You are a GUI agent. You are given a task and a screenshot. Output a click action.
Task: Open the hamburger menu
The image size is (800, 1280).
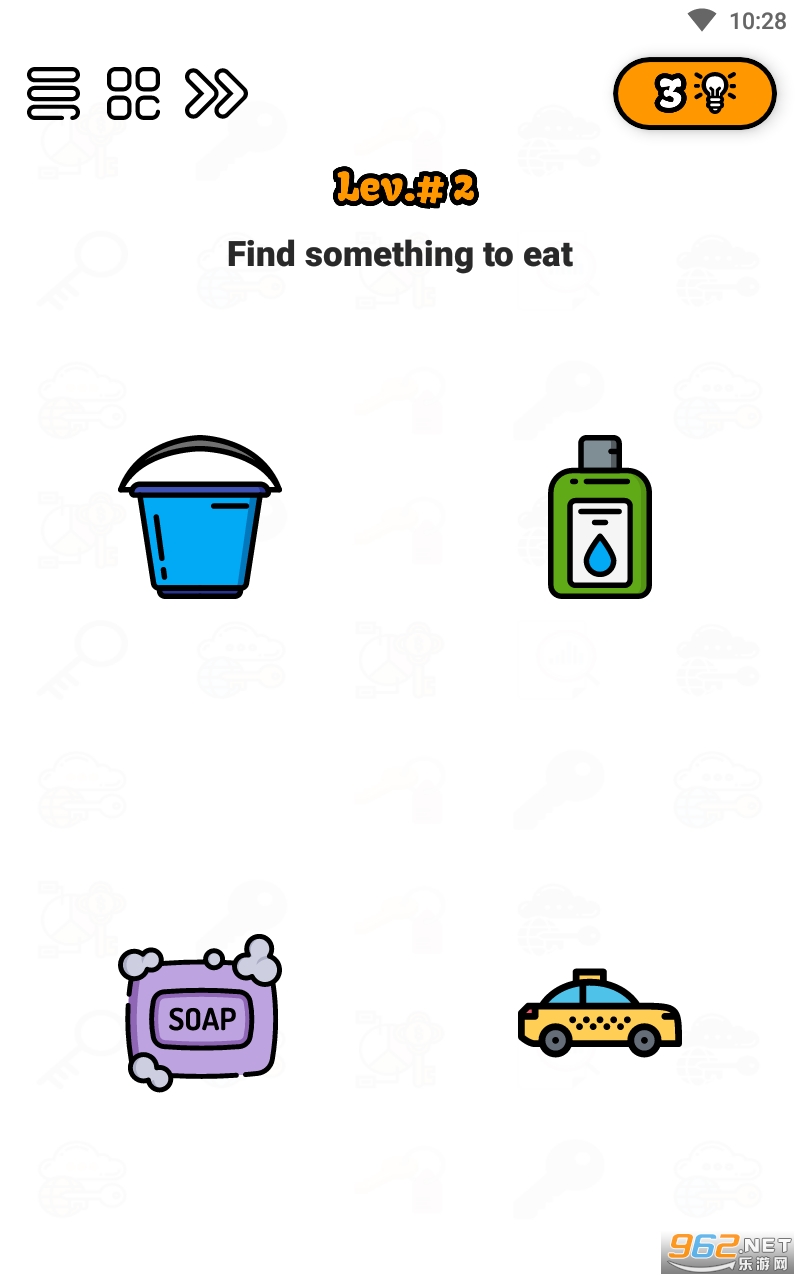(x=53, y=94)
